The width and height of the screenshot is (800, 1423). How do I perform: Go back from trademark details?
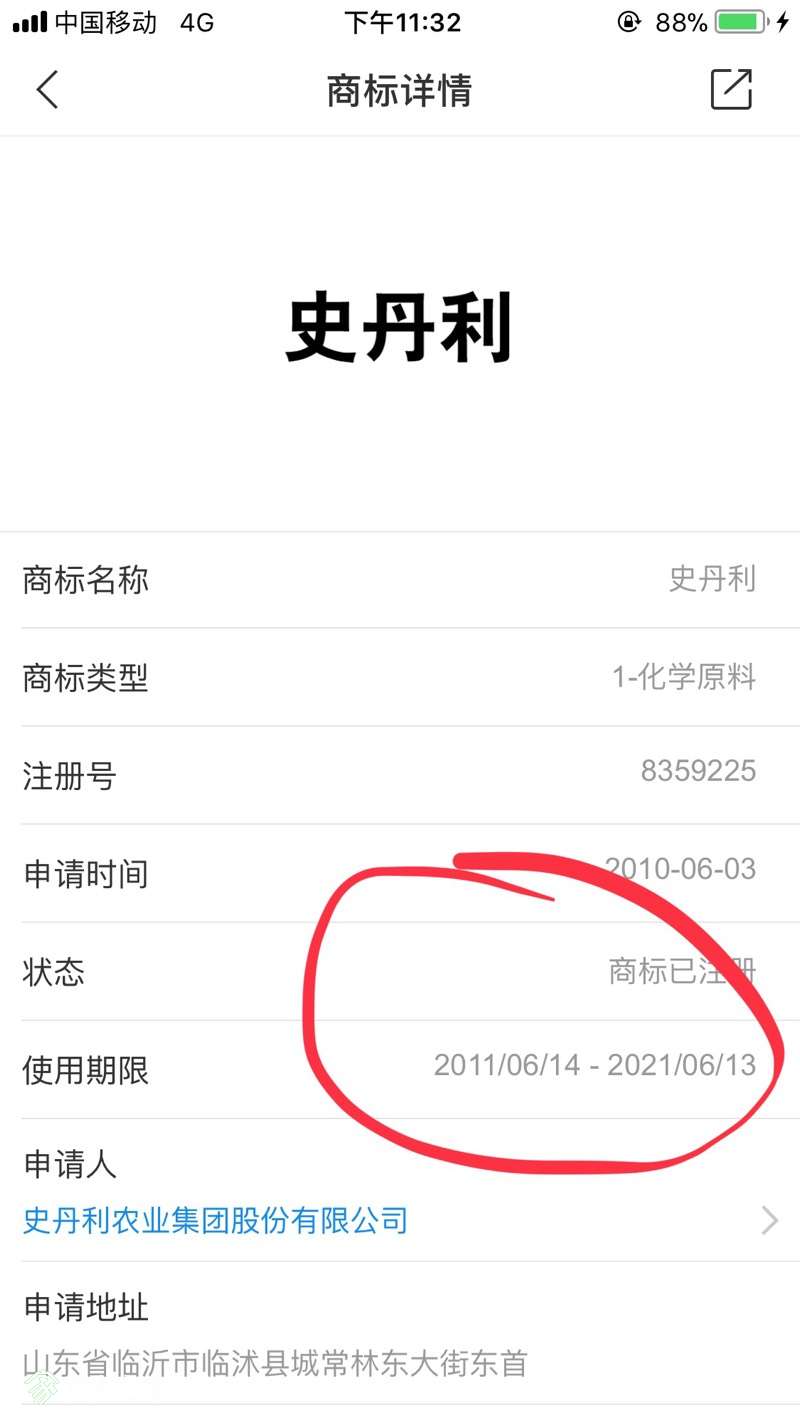point(47,90)
